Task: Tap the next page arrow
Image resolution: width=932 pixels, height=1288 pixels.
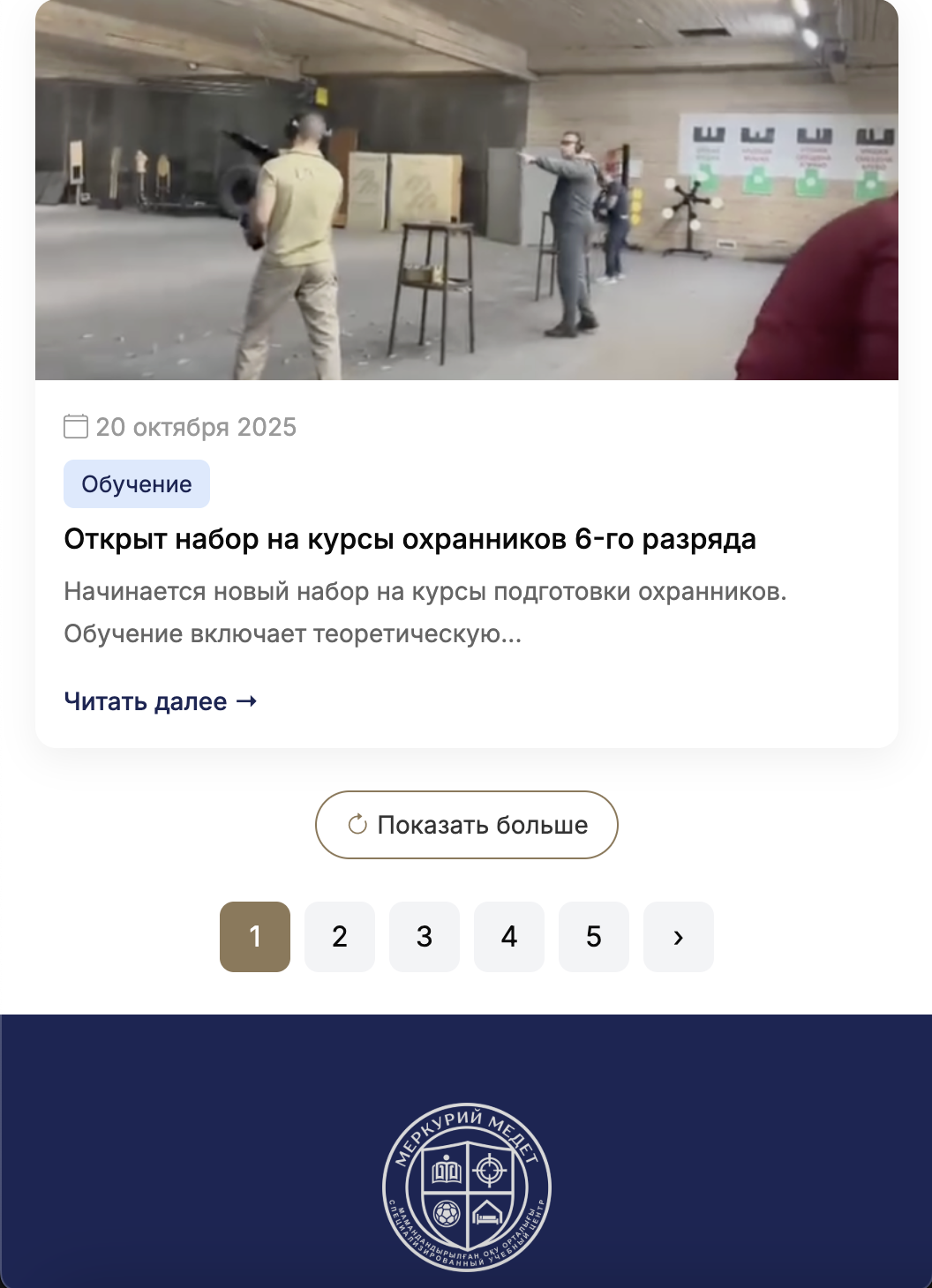Action: (x=678, y=937)
